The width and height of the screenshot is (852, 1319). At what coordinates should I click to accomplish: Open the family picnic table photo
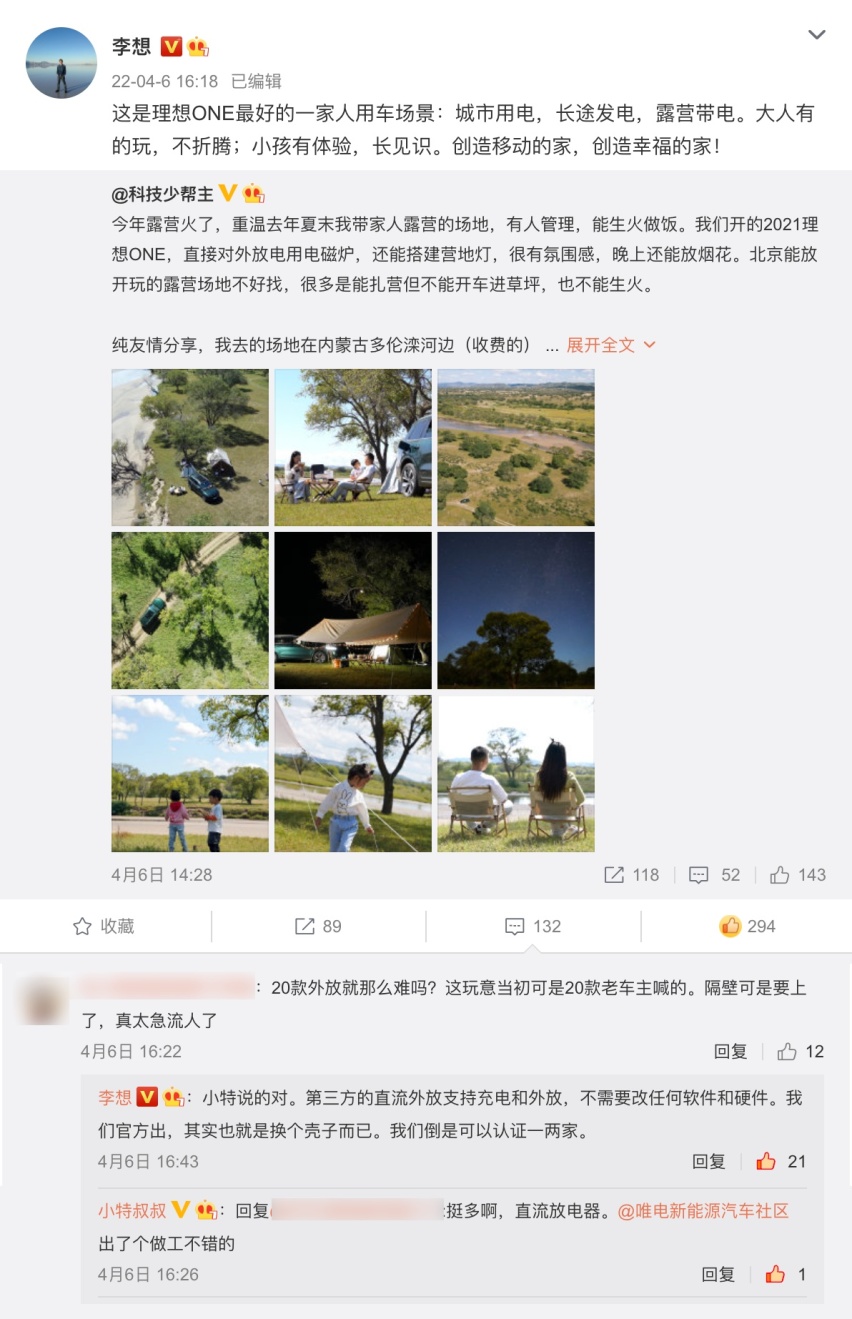coord(353,447)
